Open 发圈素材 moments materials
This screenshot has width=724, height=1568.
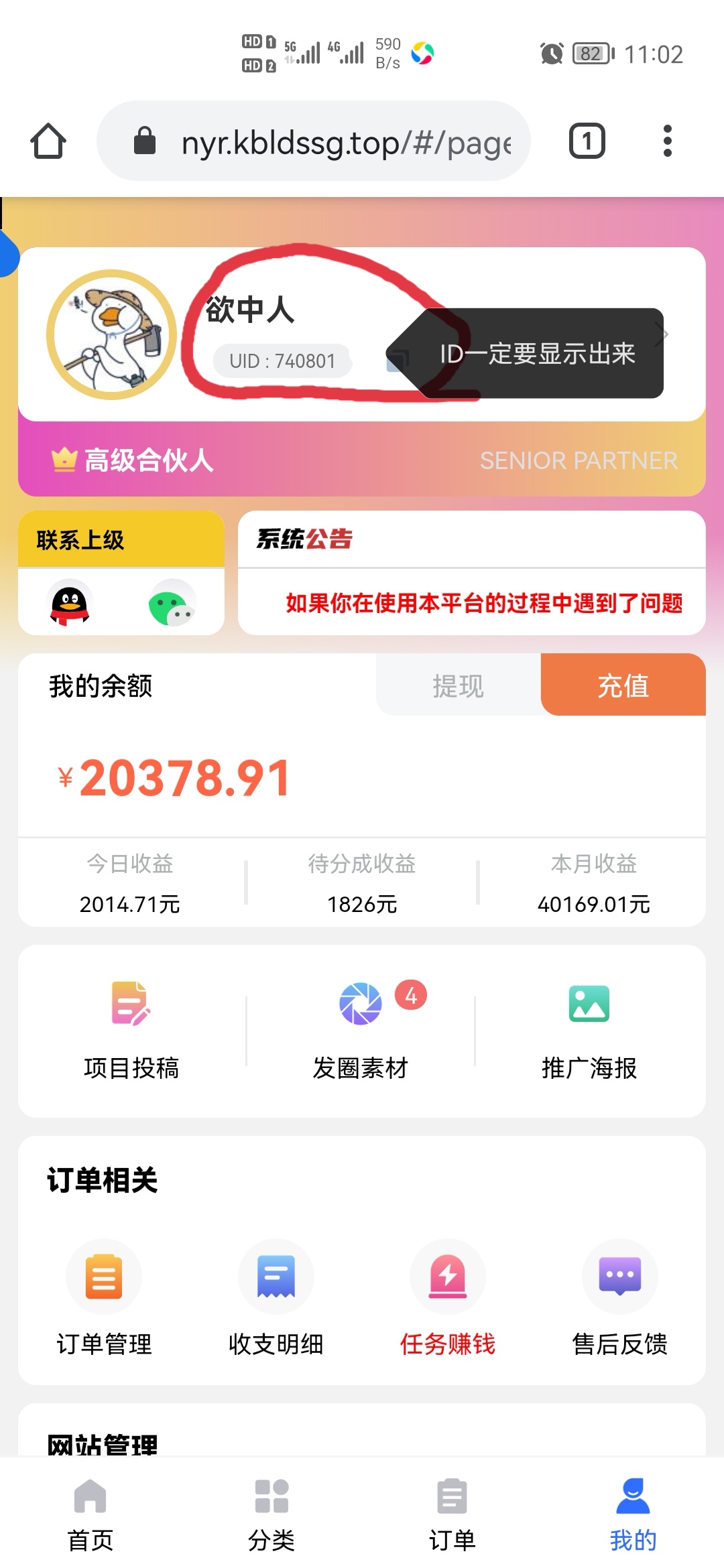(361, 1029)
